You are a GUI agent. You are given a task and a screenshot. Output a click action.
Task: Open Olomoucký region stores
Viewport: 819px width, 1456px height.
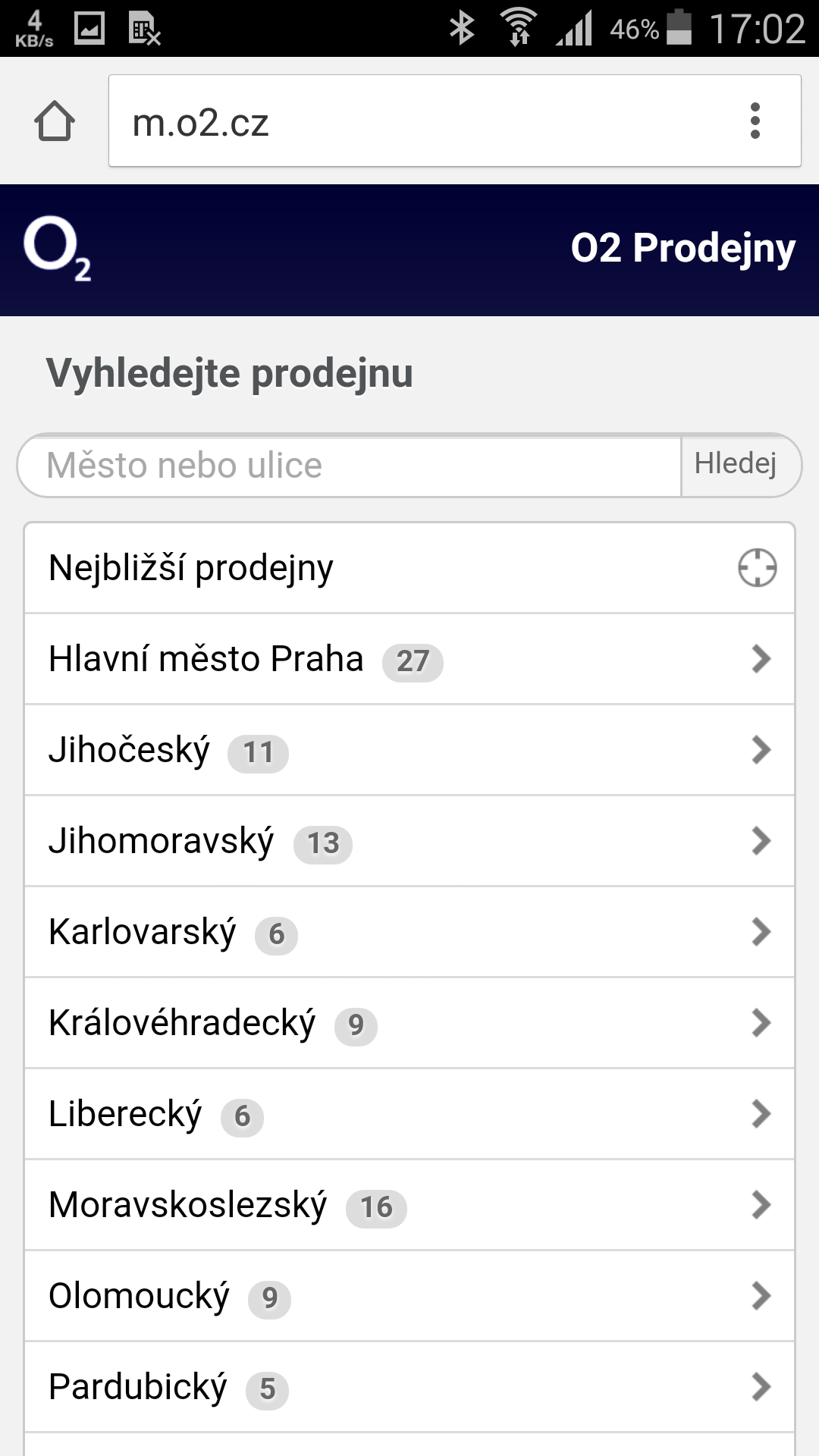coord(409,1296)
